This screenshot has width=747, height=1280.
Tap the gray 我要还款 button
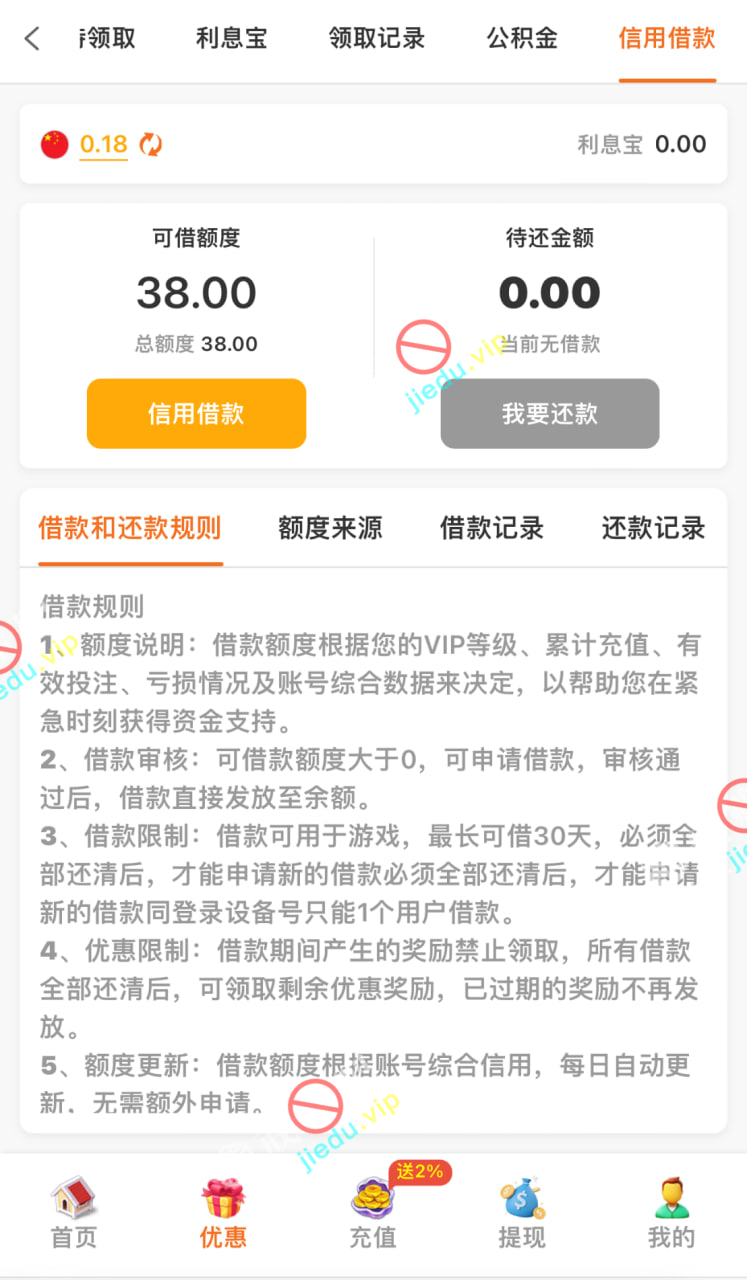[550, 413]
